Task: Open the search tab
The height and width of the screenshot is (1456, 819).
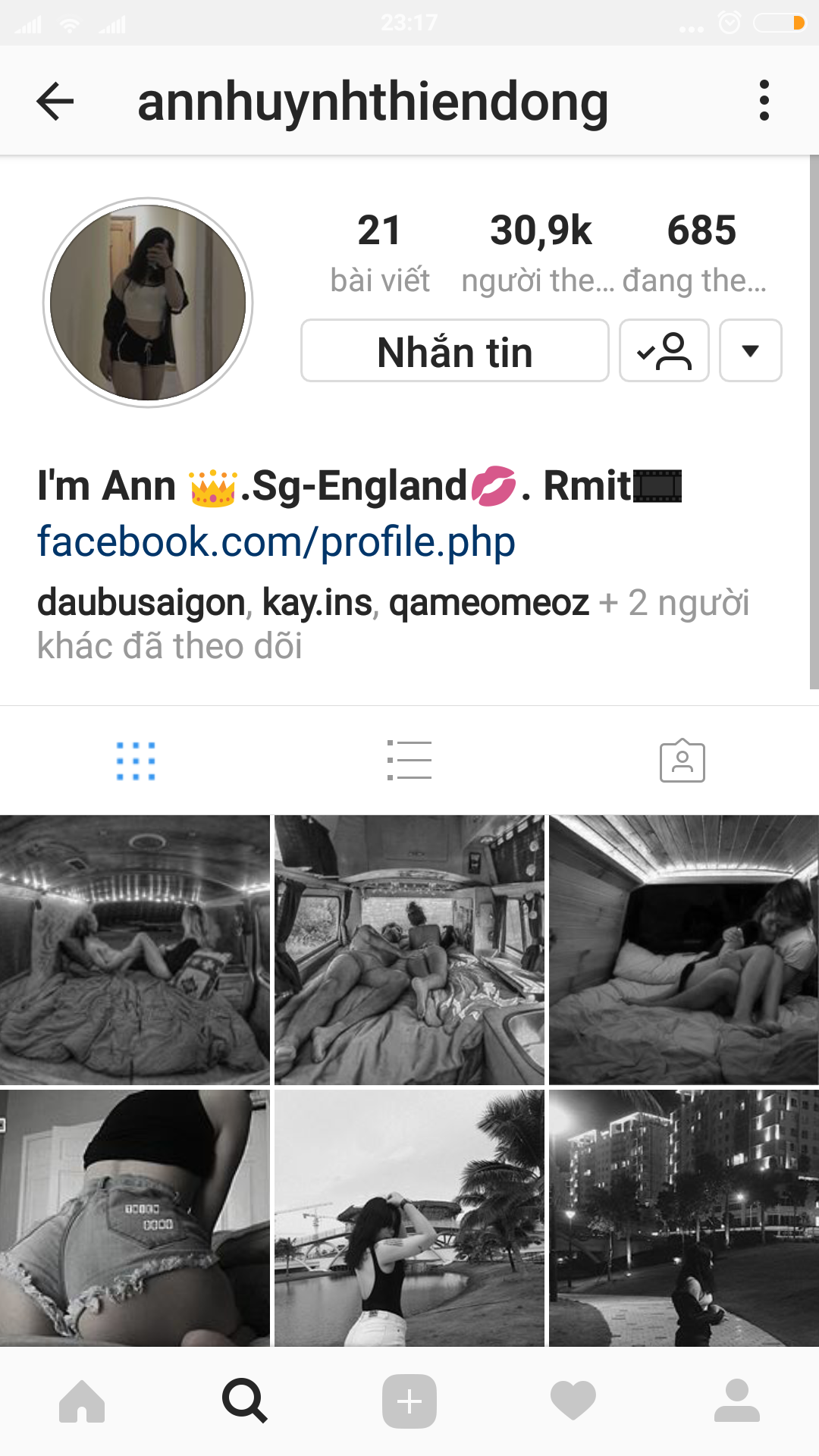Action: pos(245,1401)
